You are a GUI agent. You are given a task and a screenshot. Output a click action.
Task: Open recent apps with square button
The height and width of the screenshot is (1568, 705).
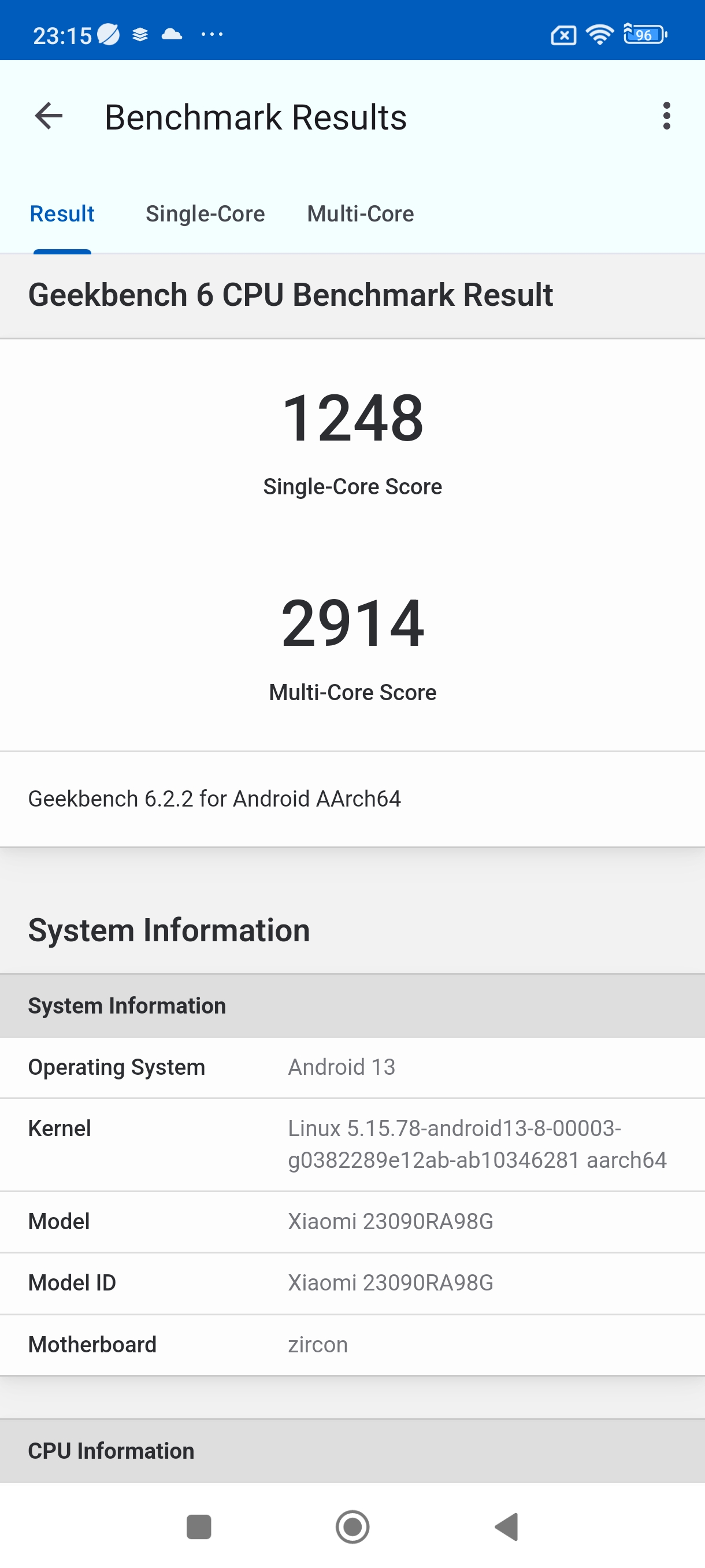click(x=198, y=1526)
